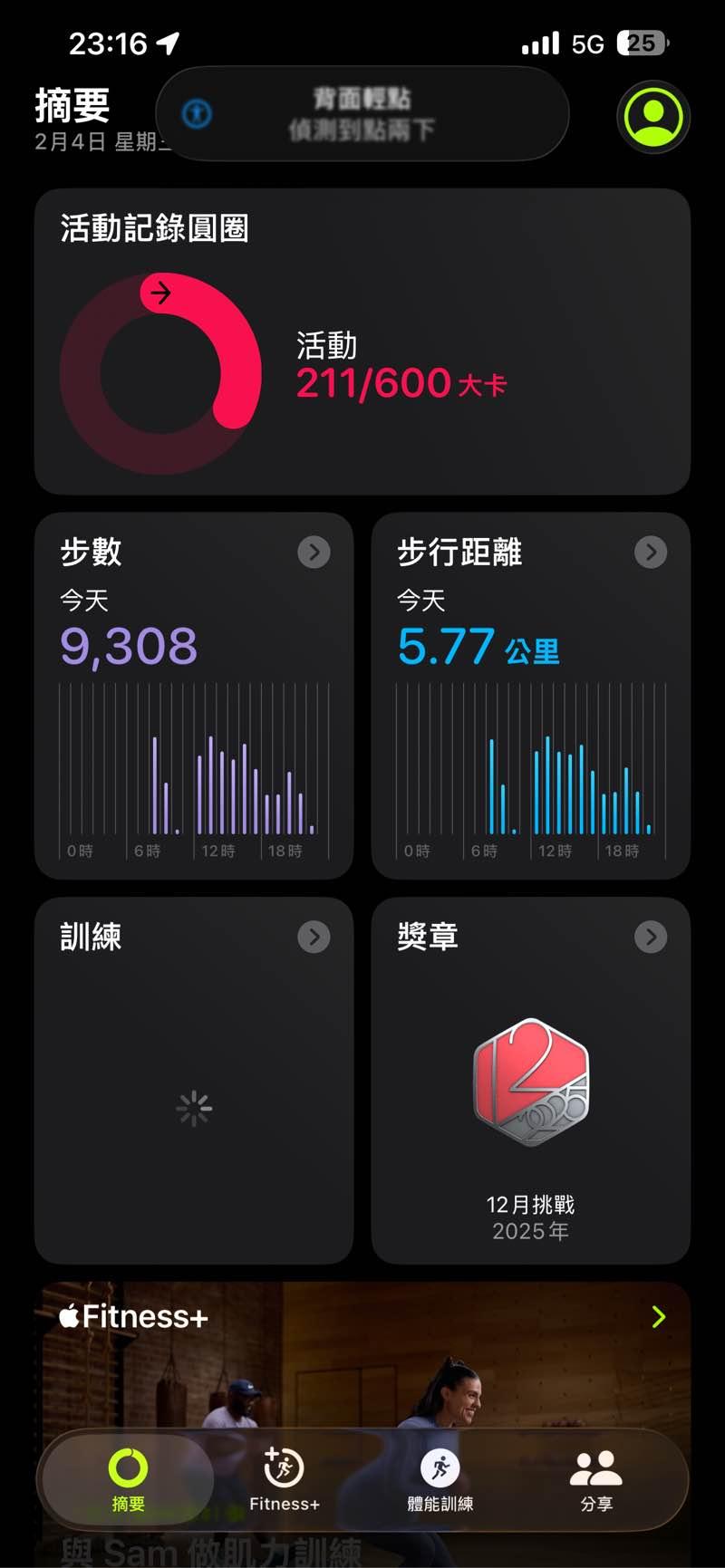Tap the 背面輕點 back tap notification banner

tap(362, 114)
